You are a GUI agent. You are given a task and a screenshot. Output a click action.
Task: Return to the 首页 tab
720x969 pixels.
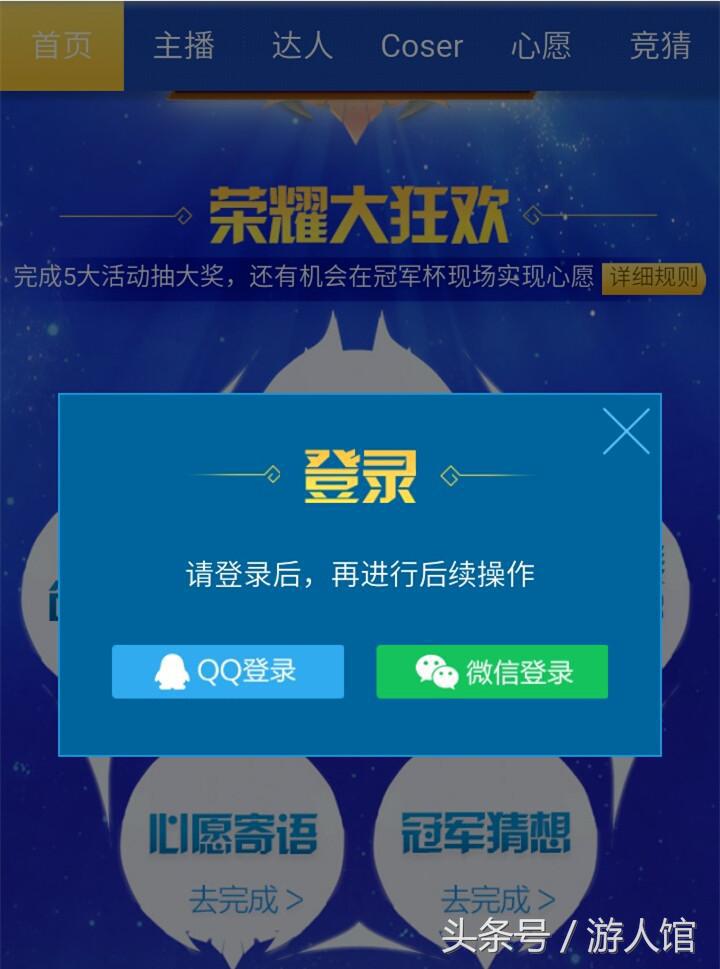click(x=60, y=47)
